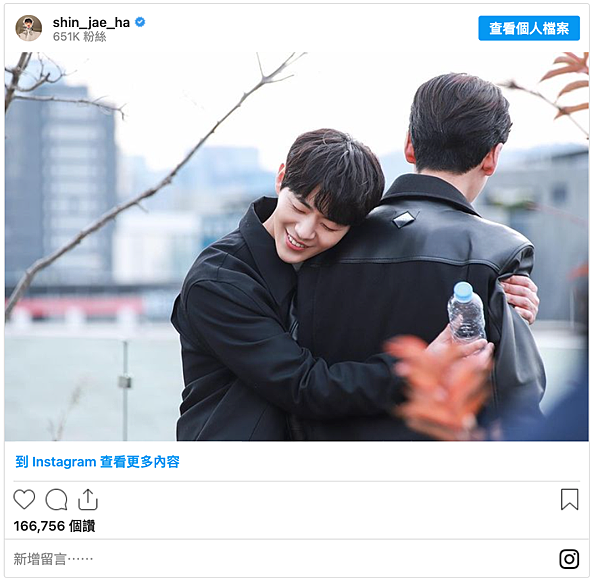Open shin_jae_ha's profile via username
Image resolution: width=600 pixels, height=584 pixels.
point(92,21)
